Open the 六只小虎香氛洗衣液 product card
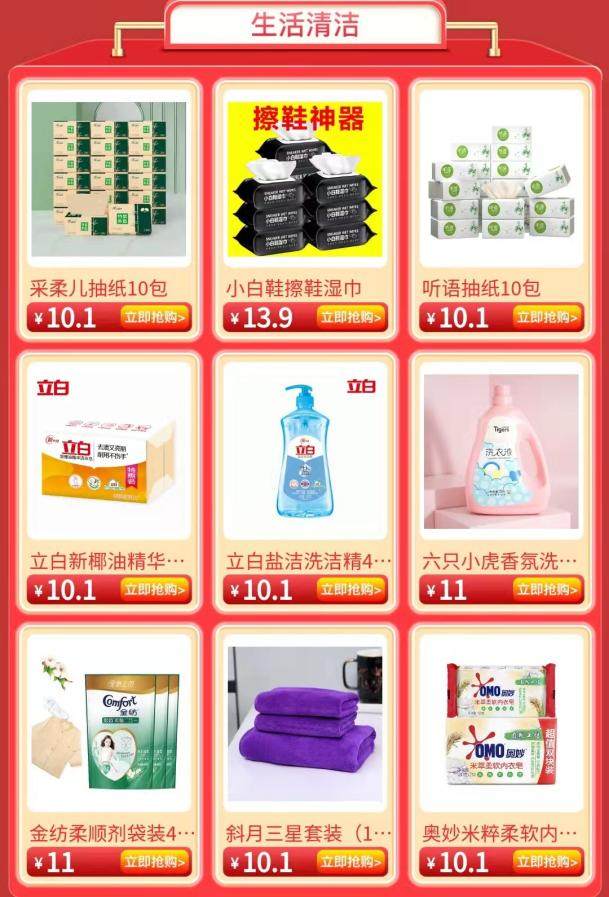Image resolution: width=609 pixels, height=897 pixels. [500, 455]
